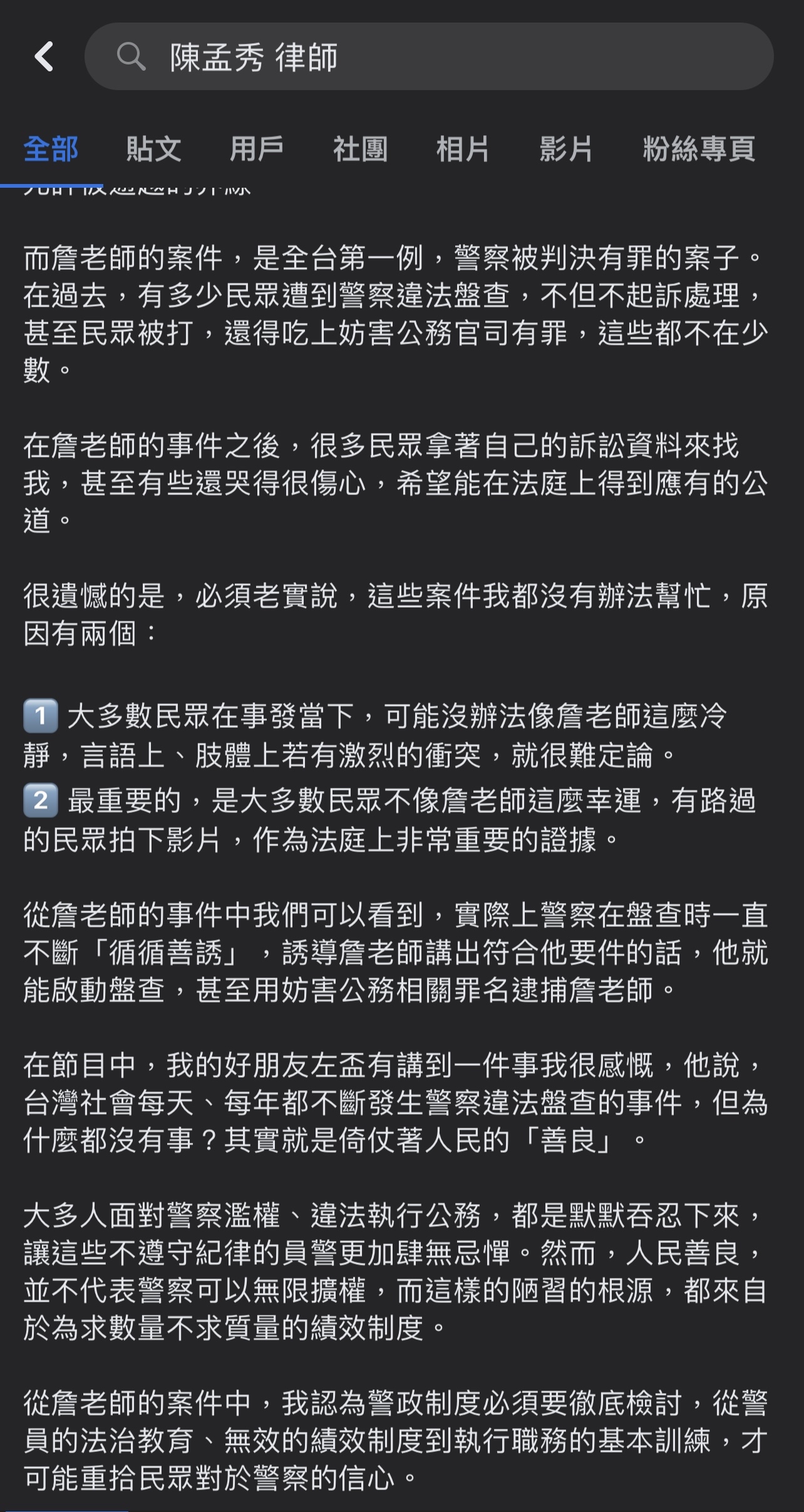
Task: Open the 用戶 tab
Action: pos(257,150)
